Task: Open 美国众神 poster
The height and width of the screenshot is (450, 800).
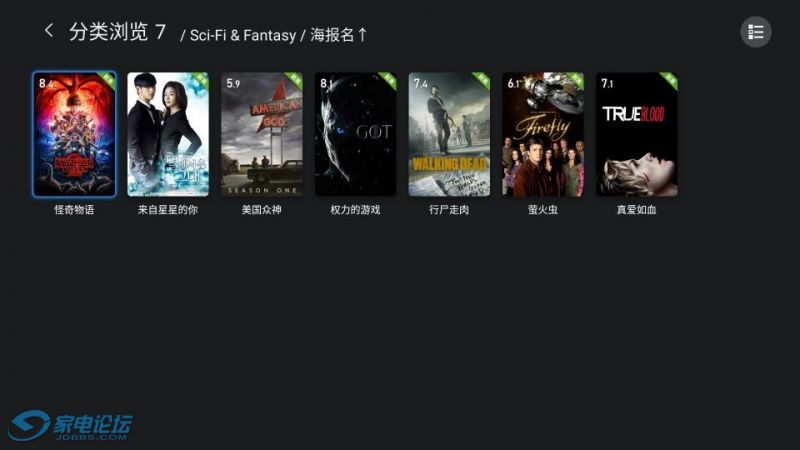Action: point(262,135)
